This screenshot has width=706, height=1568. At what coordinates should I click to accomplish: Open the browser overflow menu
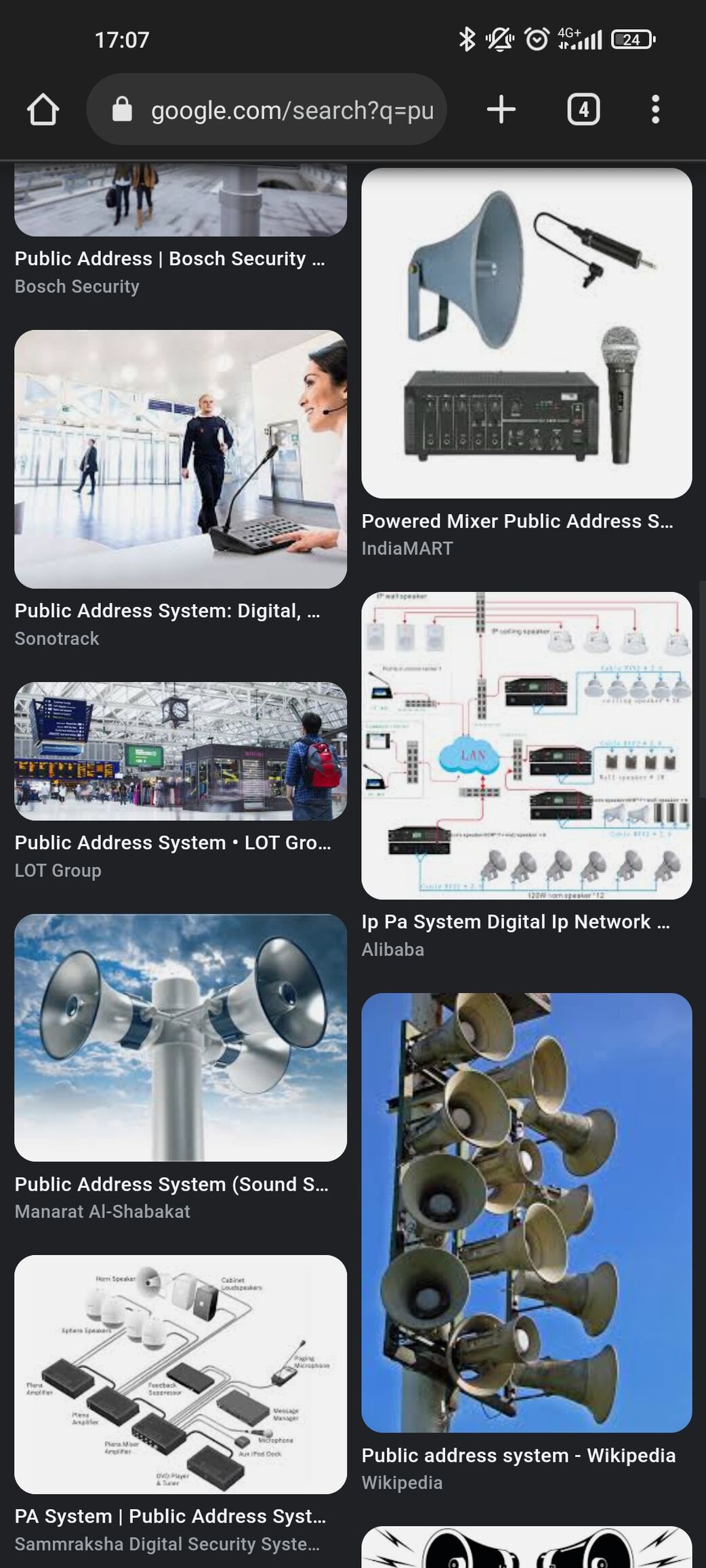coord(655,109)
